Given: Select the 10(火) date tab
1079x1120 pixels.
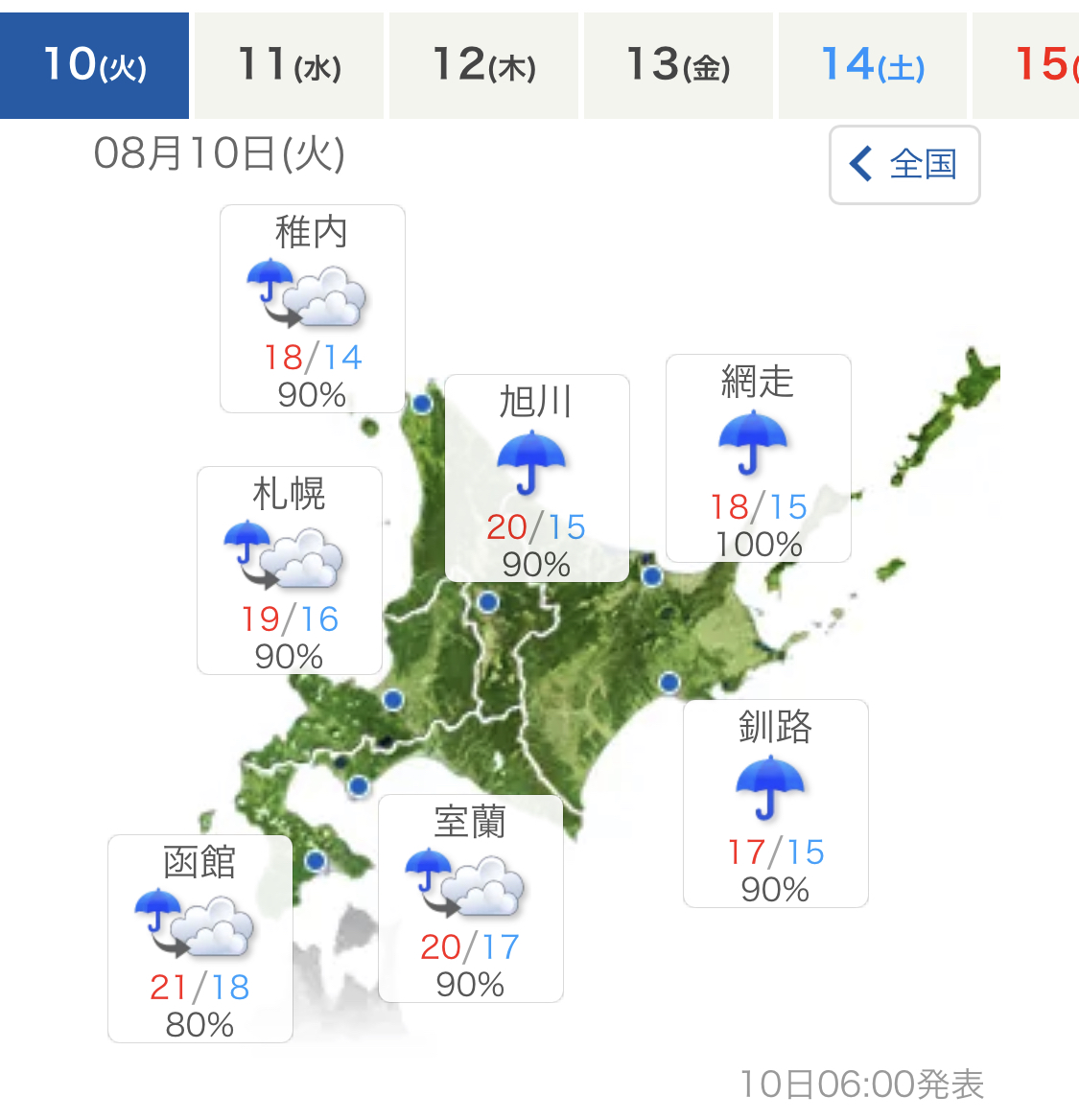Looking at the screenshot, I should tap(94, 65).
